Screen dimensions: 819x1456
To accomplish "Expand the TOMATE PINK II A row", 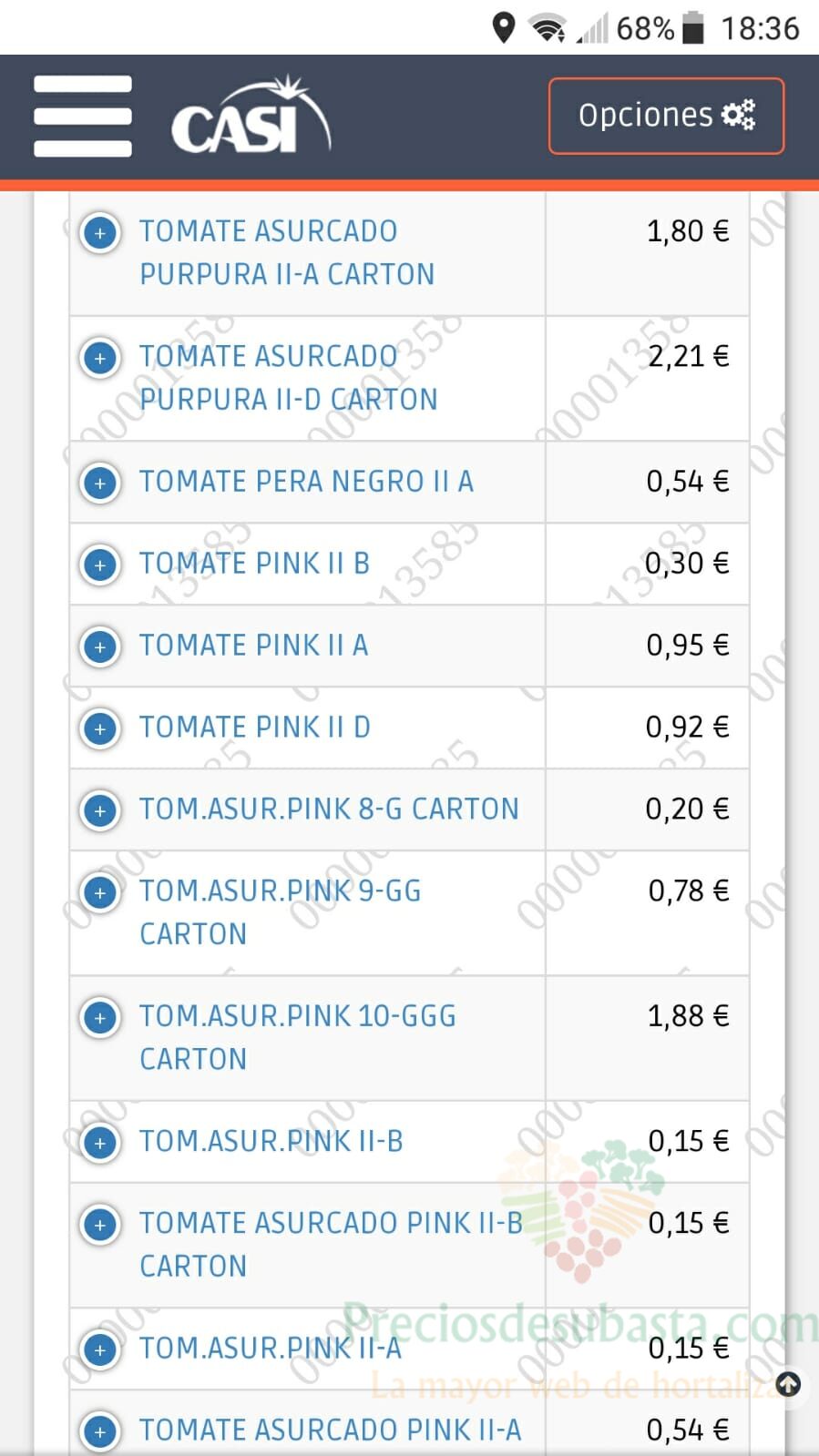I will [x=100, y=647].
